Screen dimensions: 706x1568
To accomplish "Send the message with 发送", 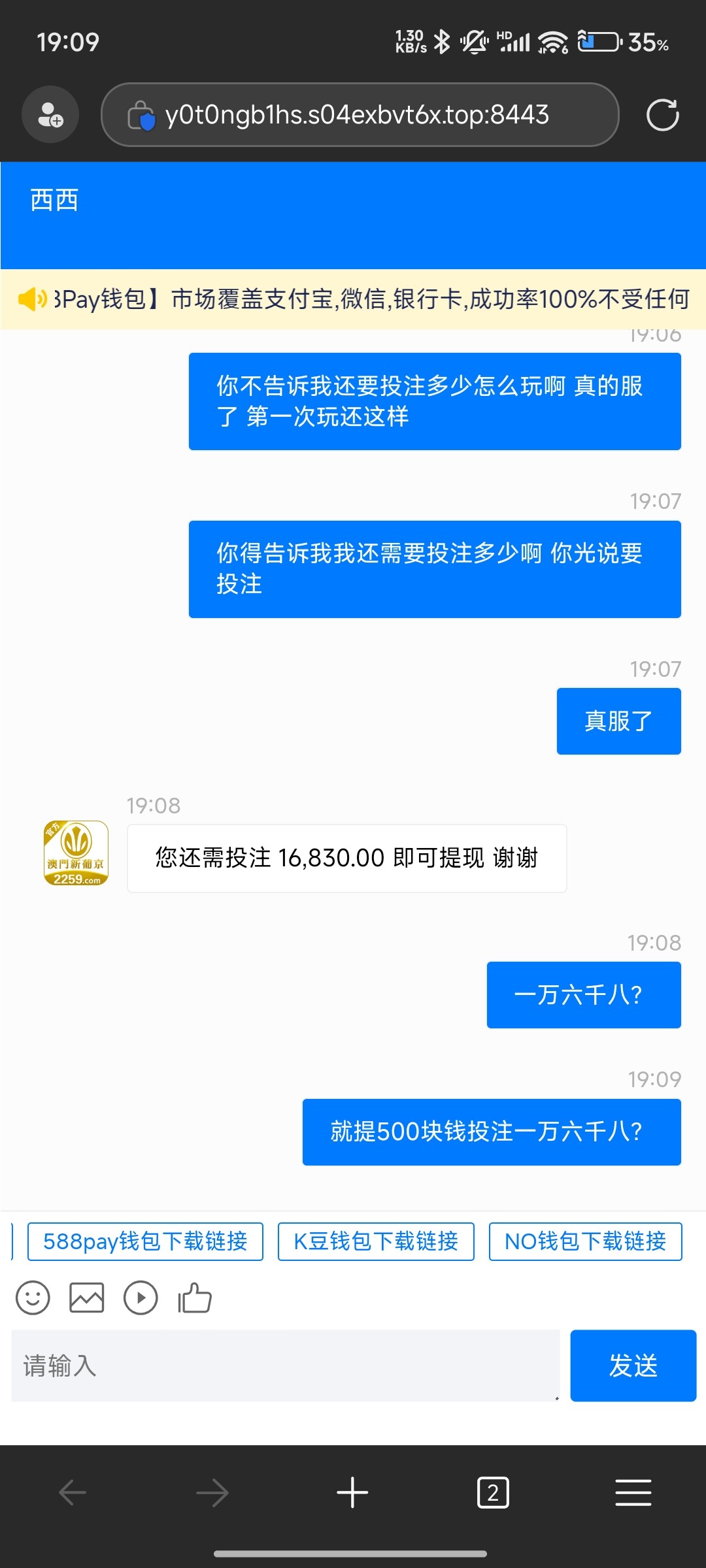I will [x=633, y=1365].
